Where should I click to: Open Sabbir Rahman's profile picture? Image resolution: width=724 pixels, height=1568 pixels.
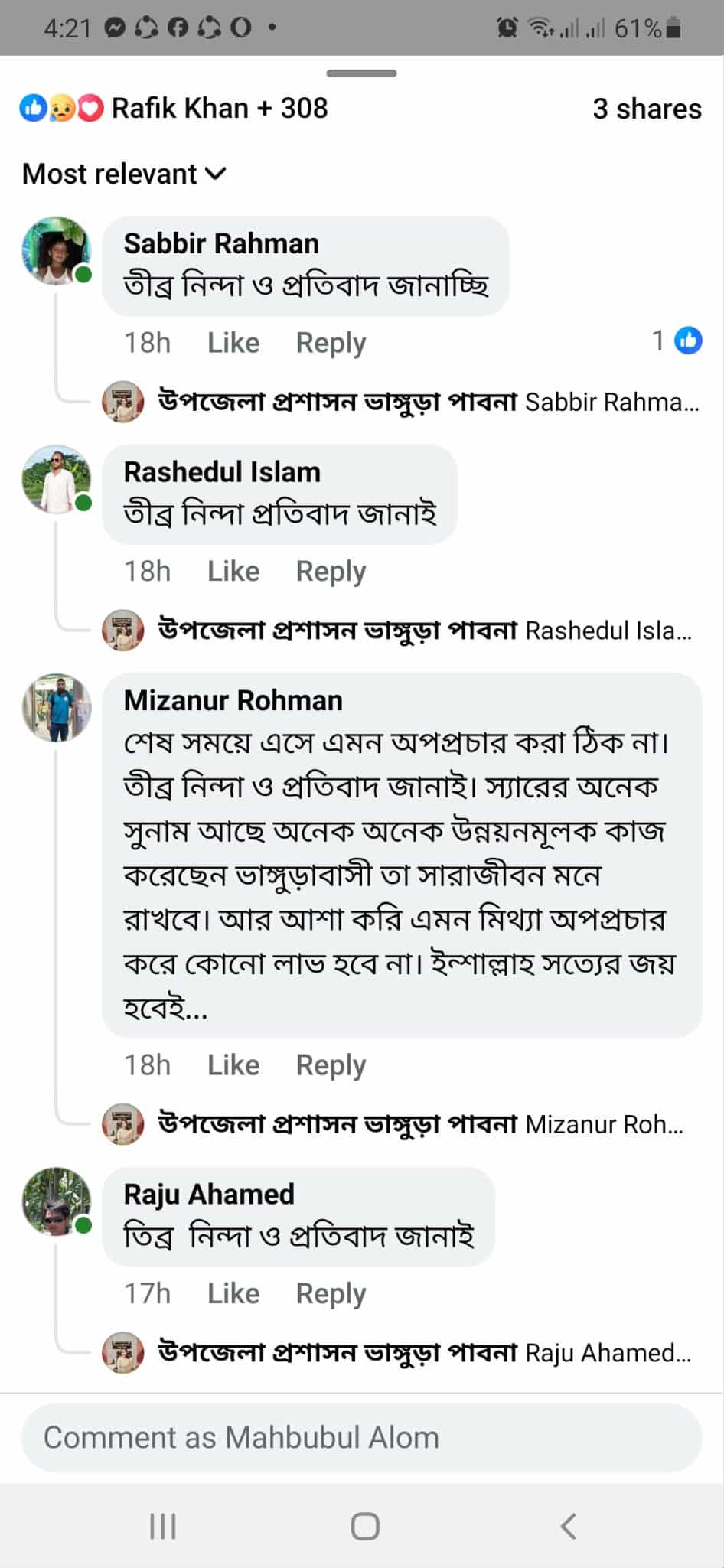56,251
